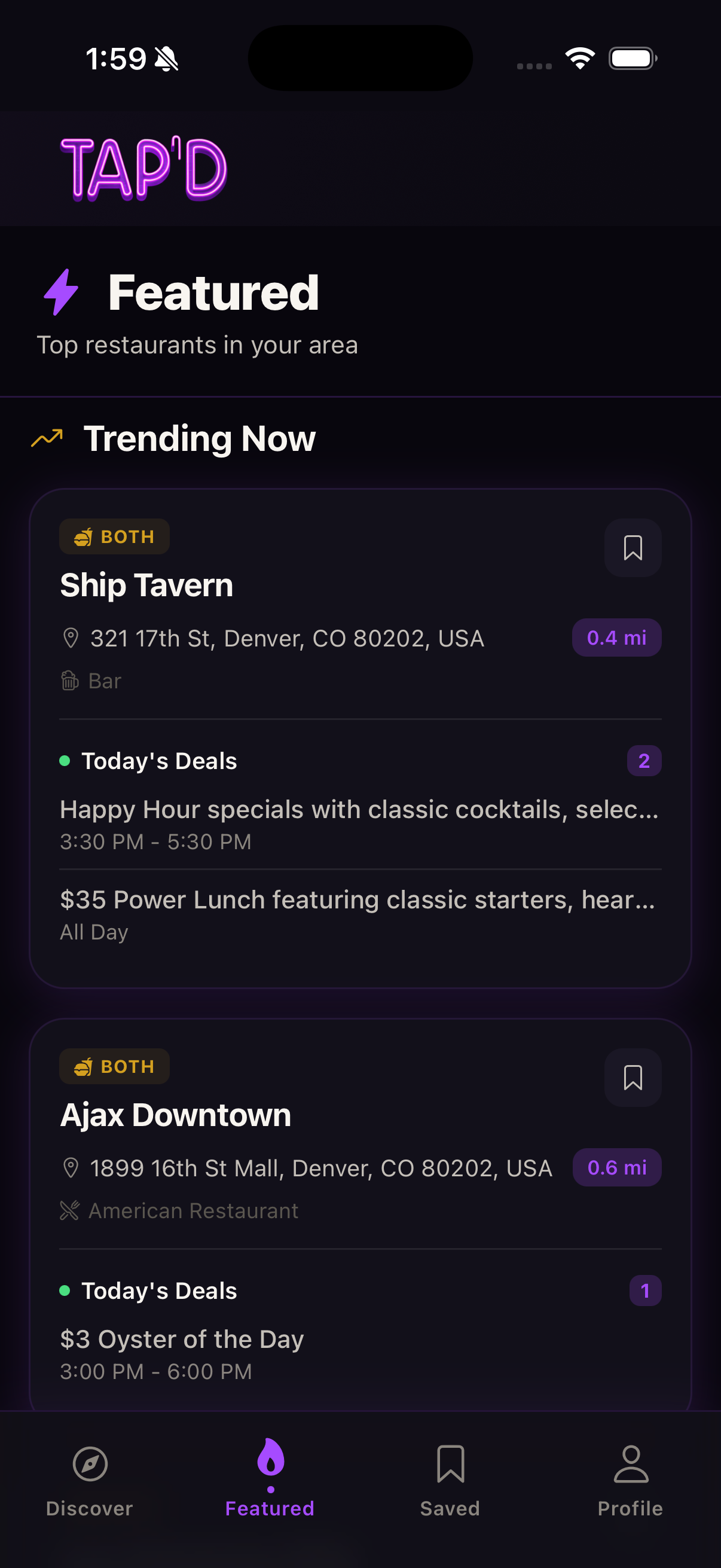This screenshot has height=1568, width=721.
Task: Bookmark the Ajax Downtown restaurant
Action: click(632, 1078)
